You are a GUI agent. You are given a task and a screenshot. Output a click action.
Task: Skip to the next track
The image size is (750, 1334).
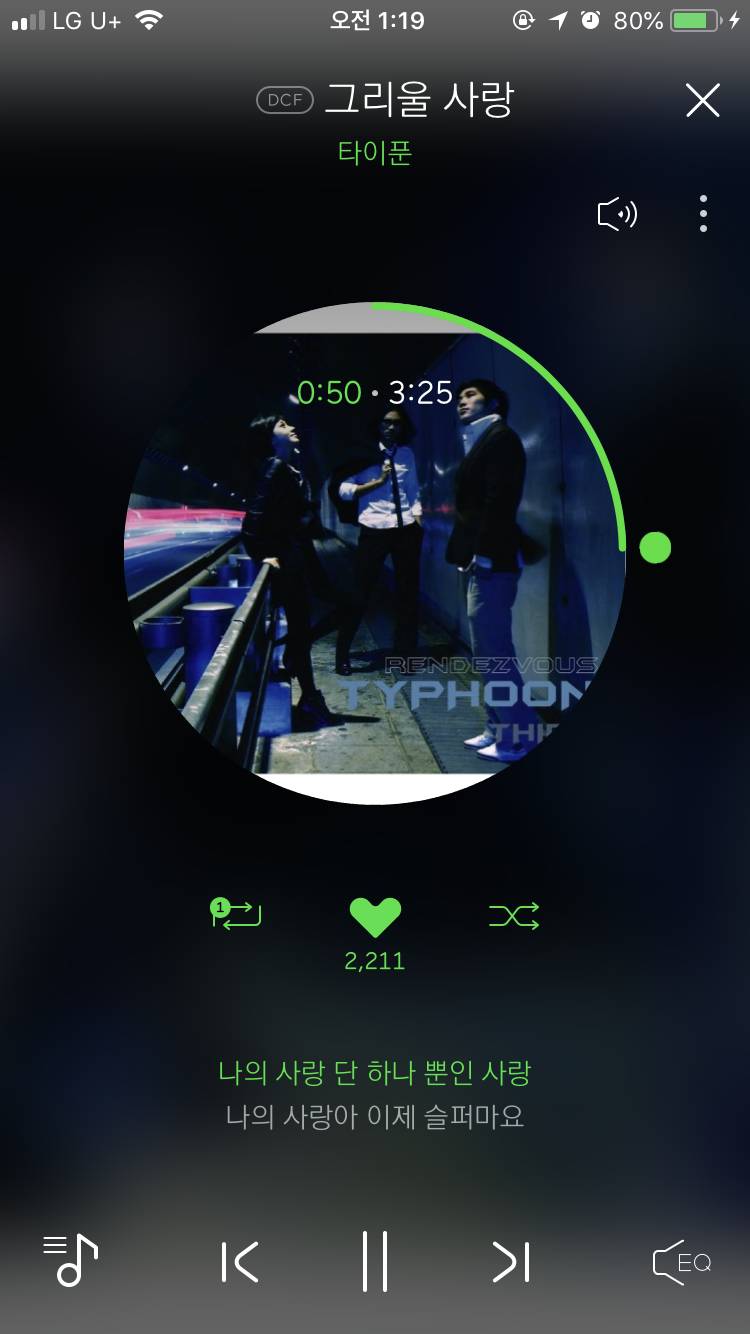pos(510,1261)
